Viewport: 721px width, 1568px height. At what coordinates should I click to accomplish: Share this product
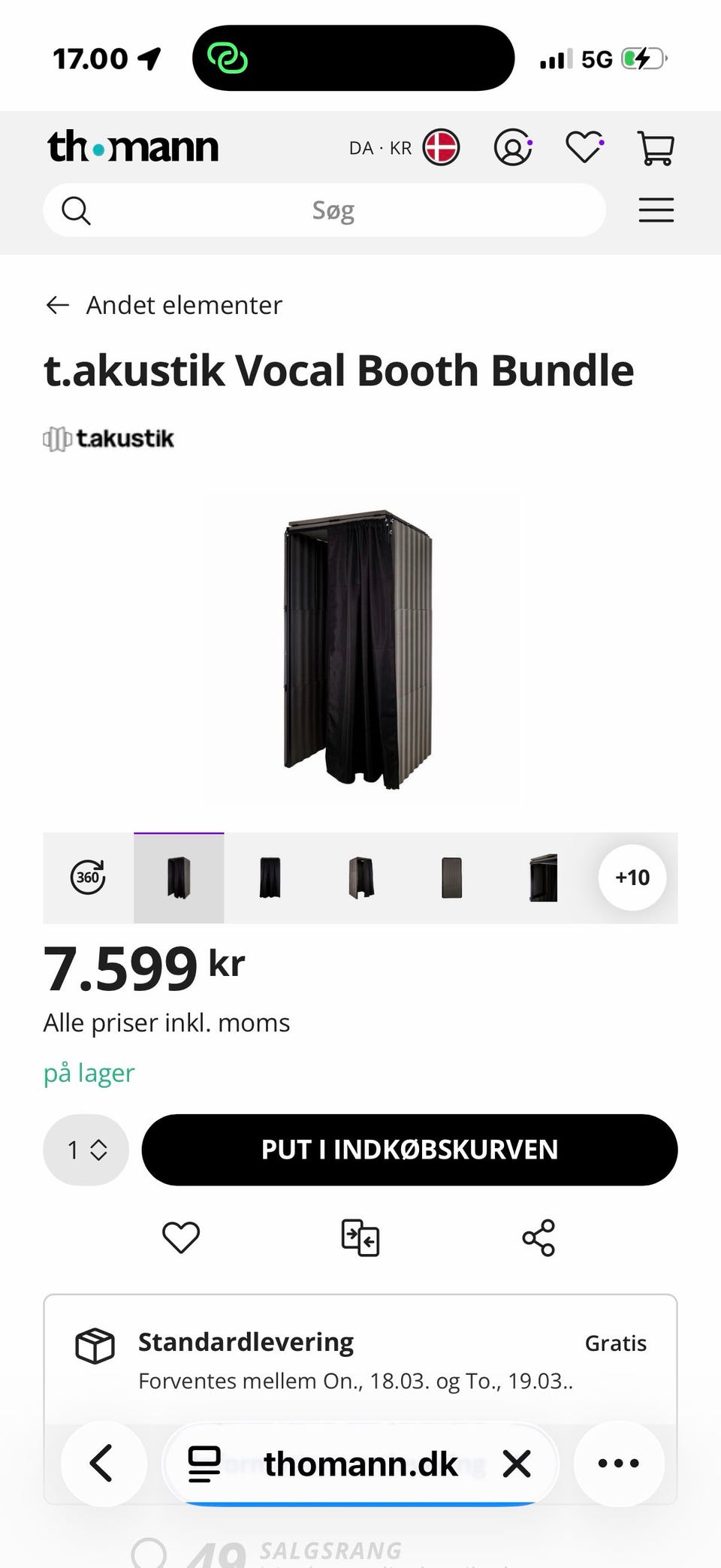pos(538,1237)
